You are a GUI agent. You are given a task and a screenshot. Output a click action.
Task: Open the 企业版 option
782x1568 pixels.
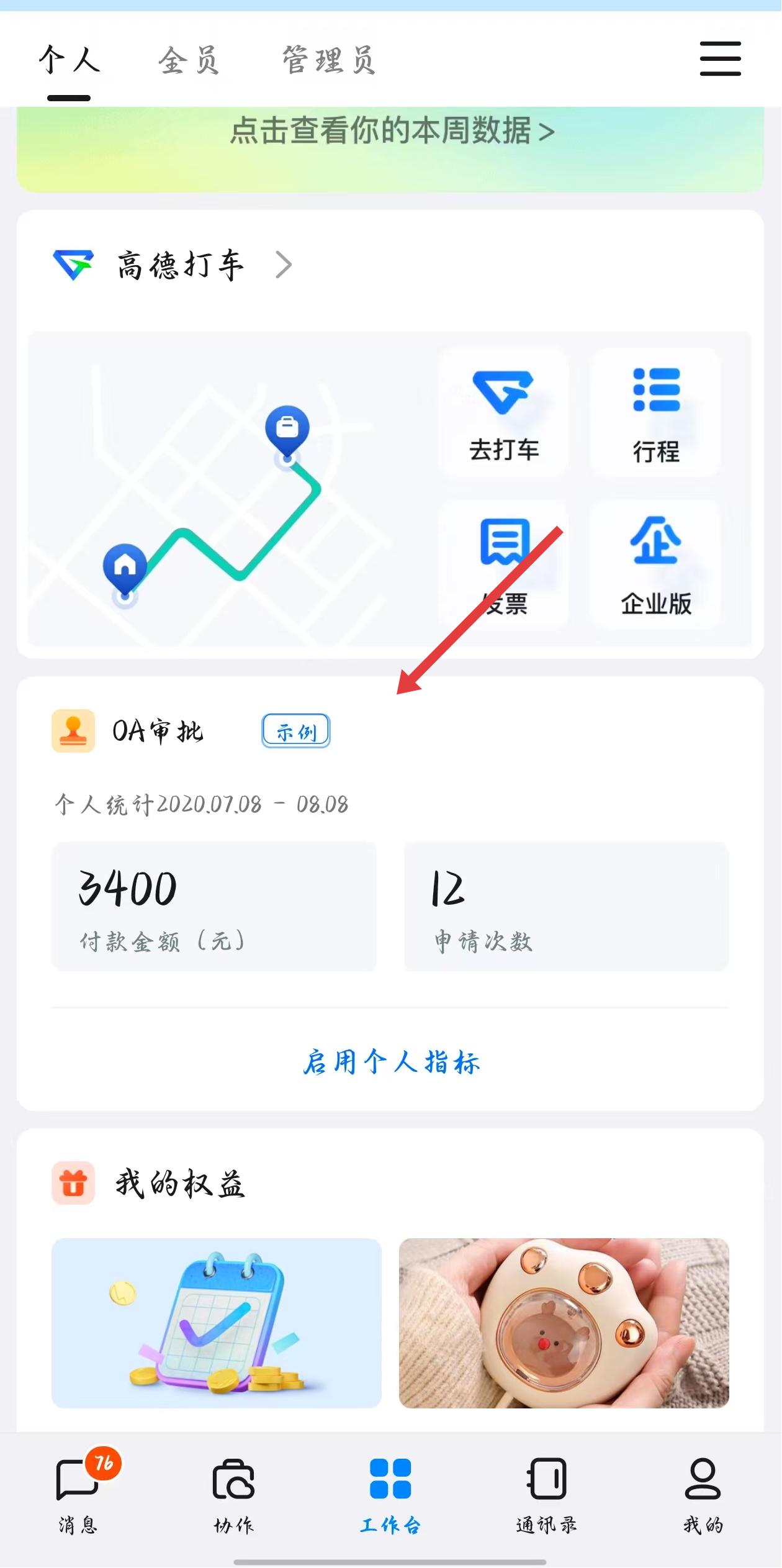point(655,565)
